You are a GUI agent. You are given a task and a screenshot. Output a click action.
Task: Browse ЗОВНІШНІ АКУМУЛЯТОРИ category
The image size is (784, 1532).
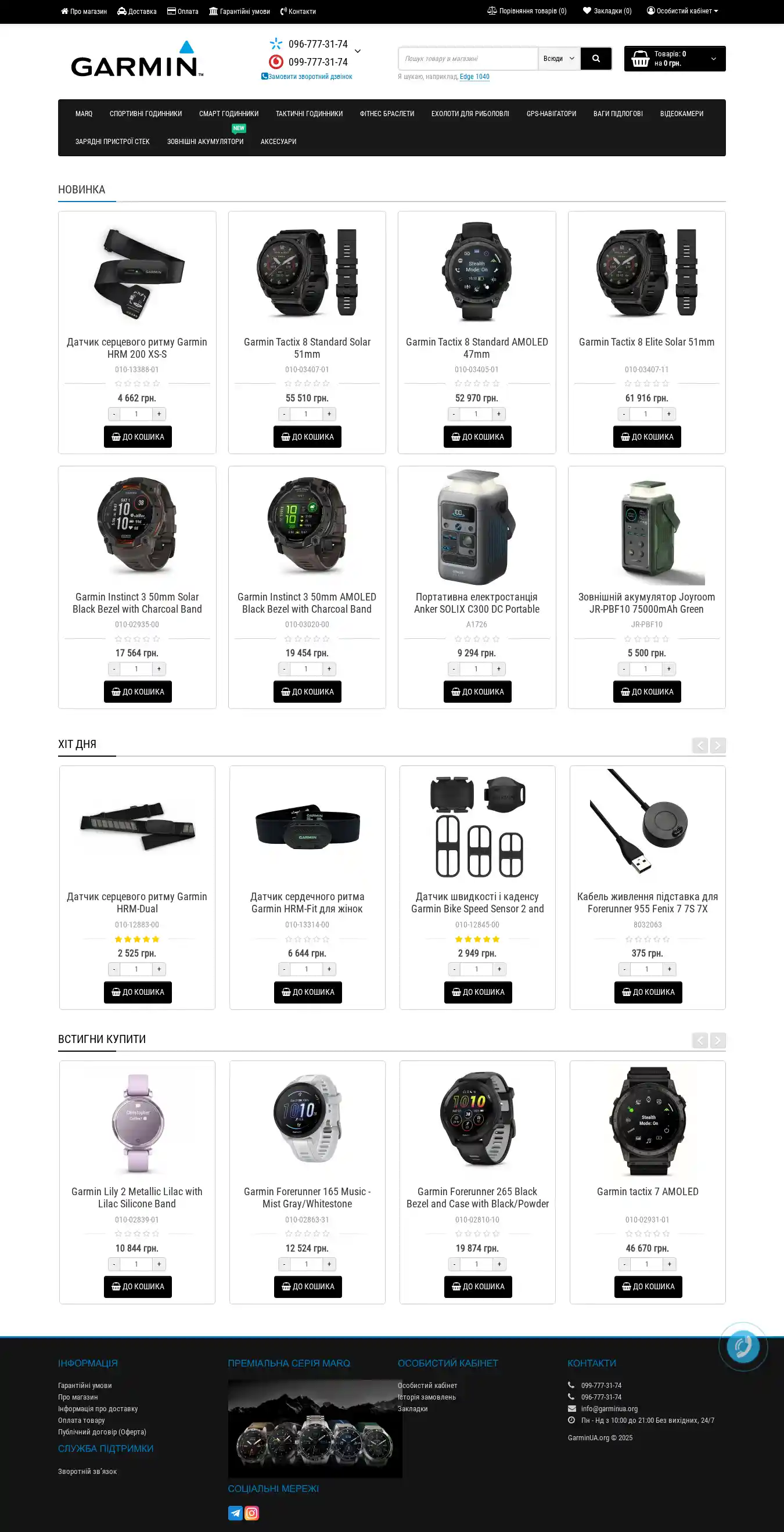point(204,142)
